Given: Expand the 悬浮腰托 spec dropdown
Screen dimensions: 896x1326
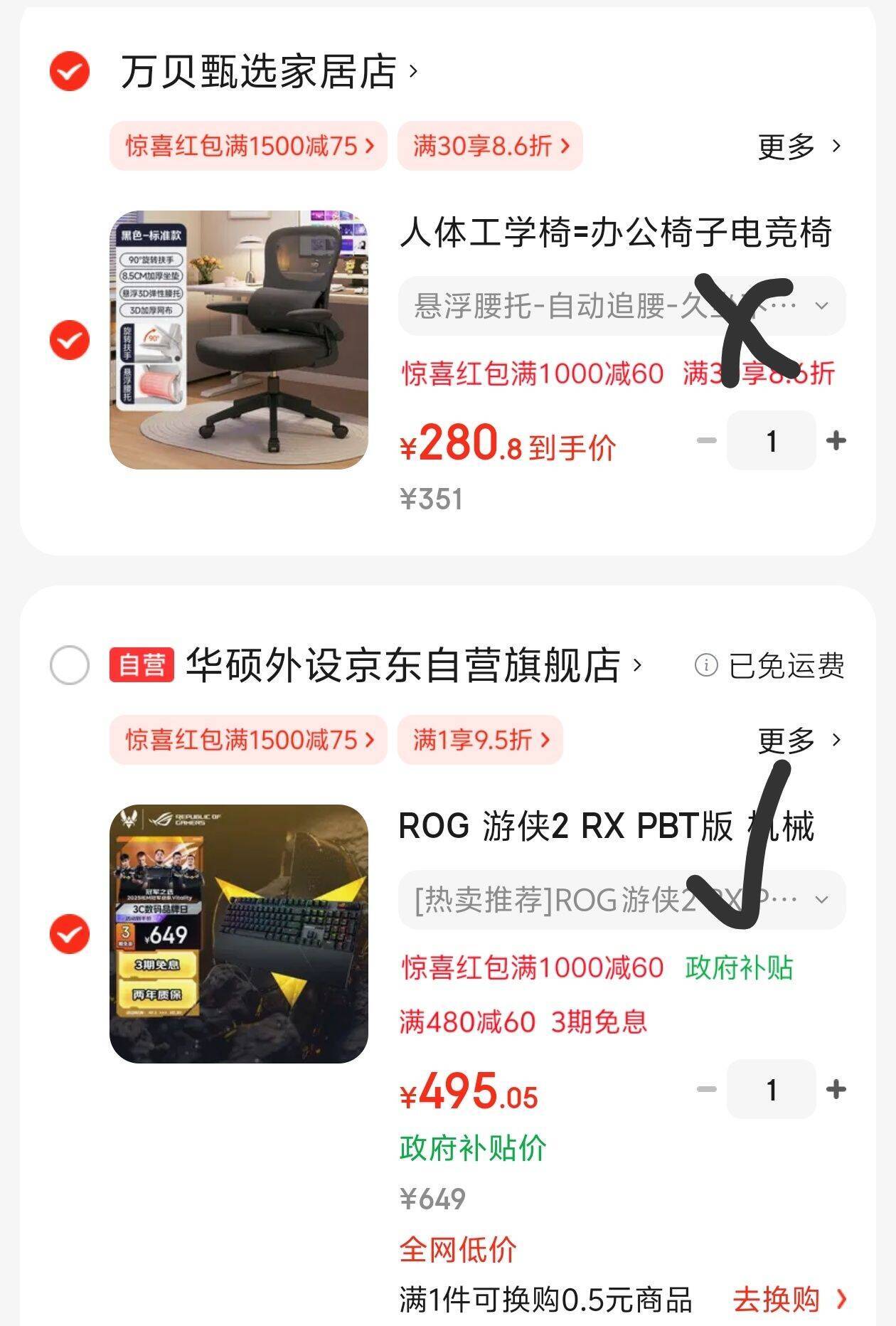Looking at the screenshot, I should [622, 306].
